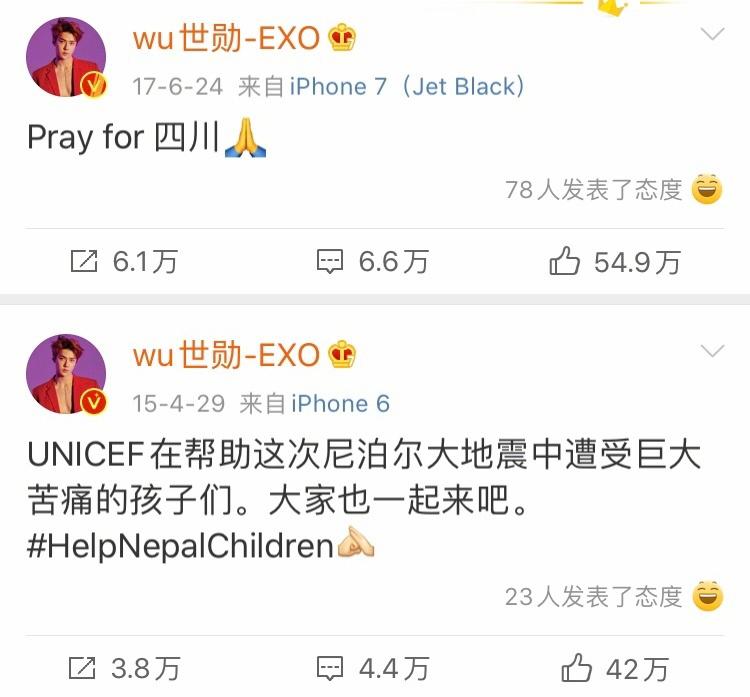Open username wu世勋-EXO on the UNICEF post
Image resolution: width=750 pixels, height=697 pixels.
(226, 355)
